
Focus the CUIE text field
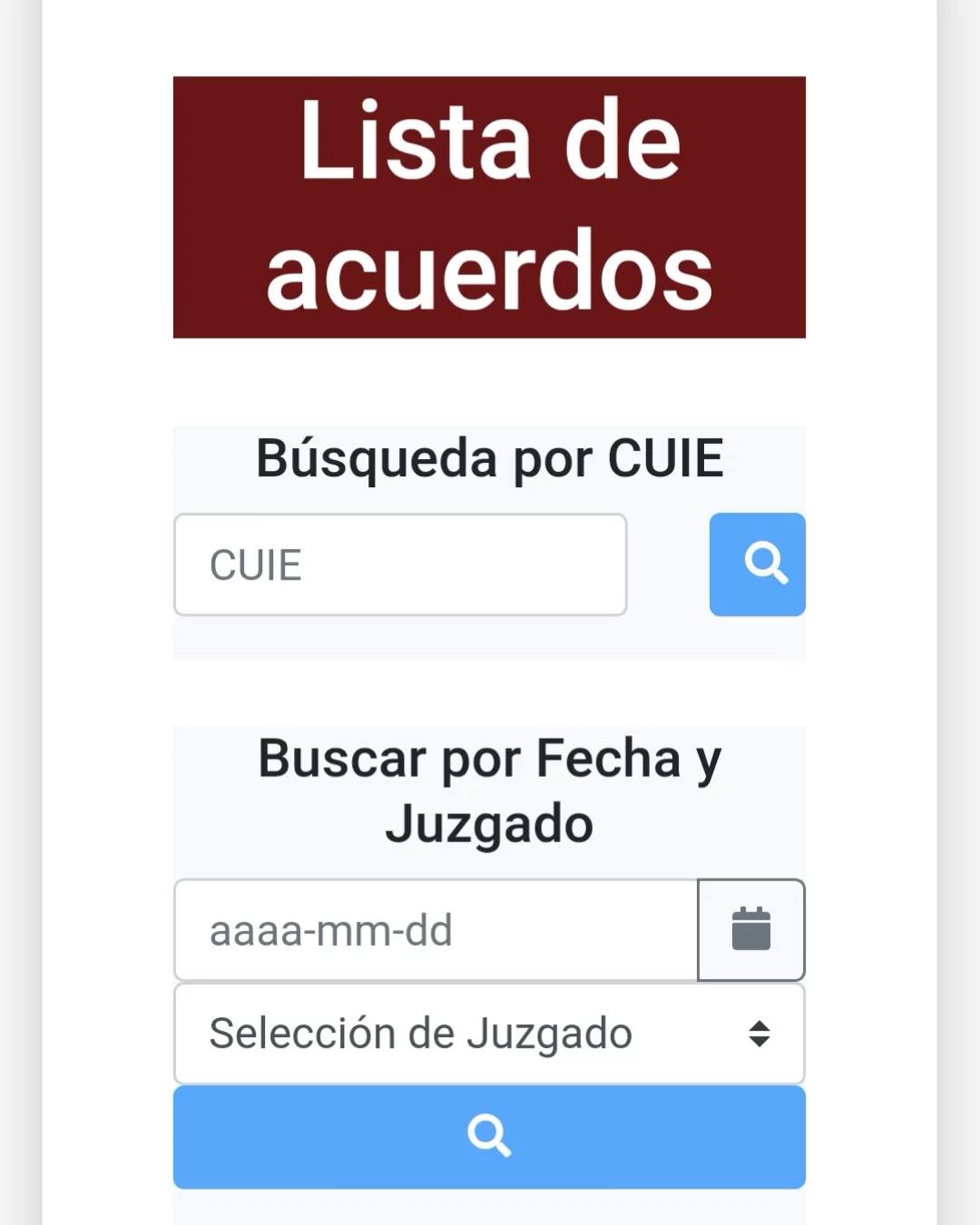400,564
